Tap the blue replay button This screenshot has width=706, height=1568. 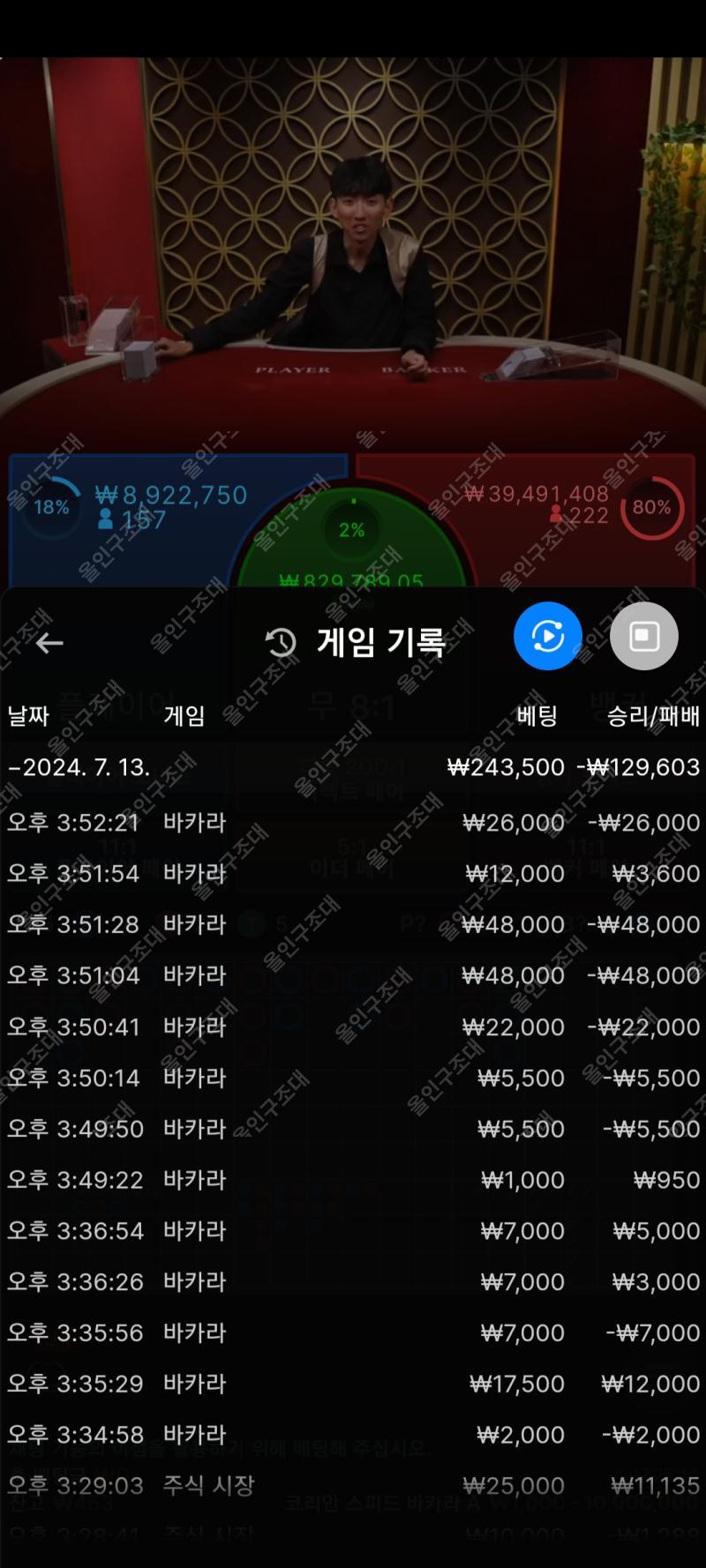click(x=548, y=636)
